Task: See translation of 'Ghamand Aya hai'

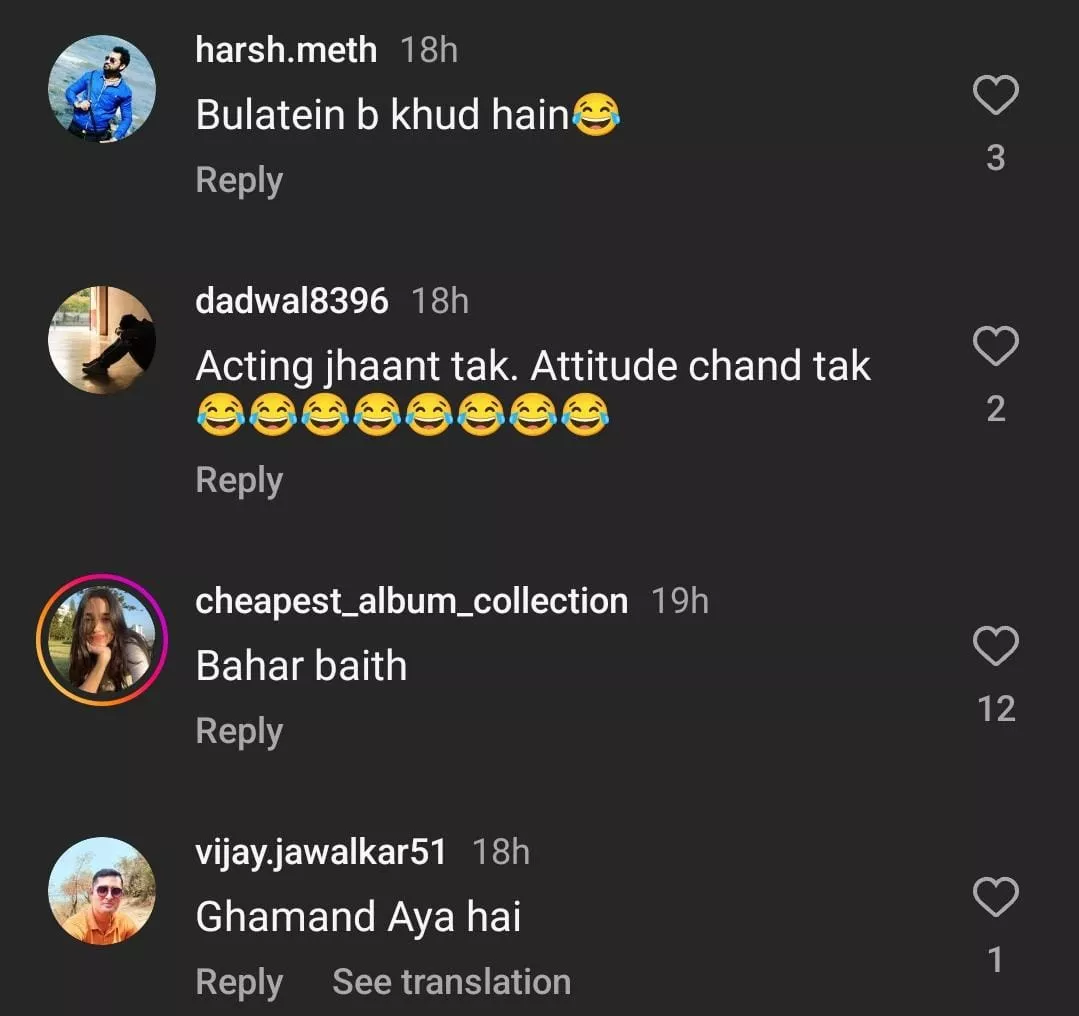Action: (x=451, y=982)
